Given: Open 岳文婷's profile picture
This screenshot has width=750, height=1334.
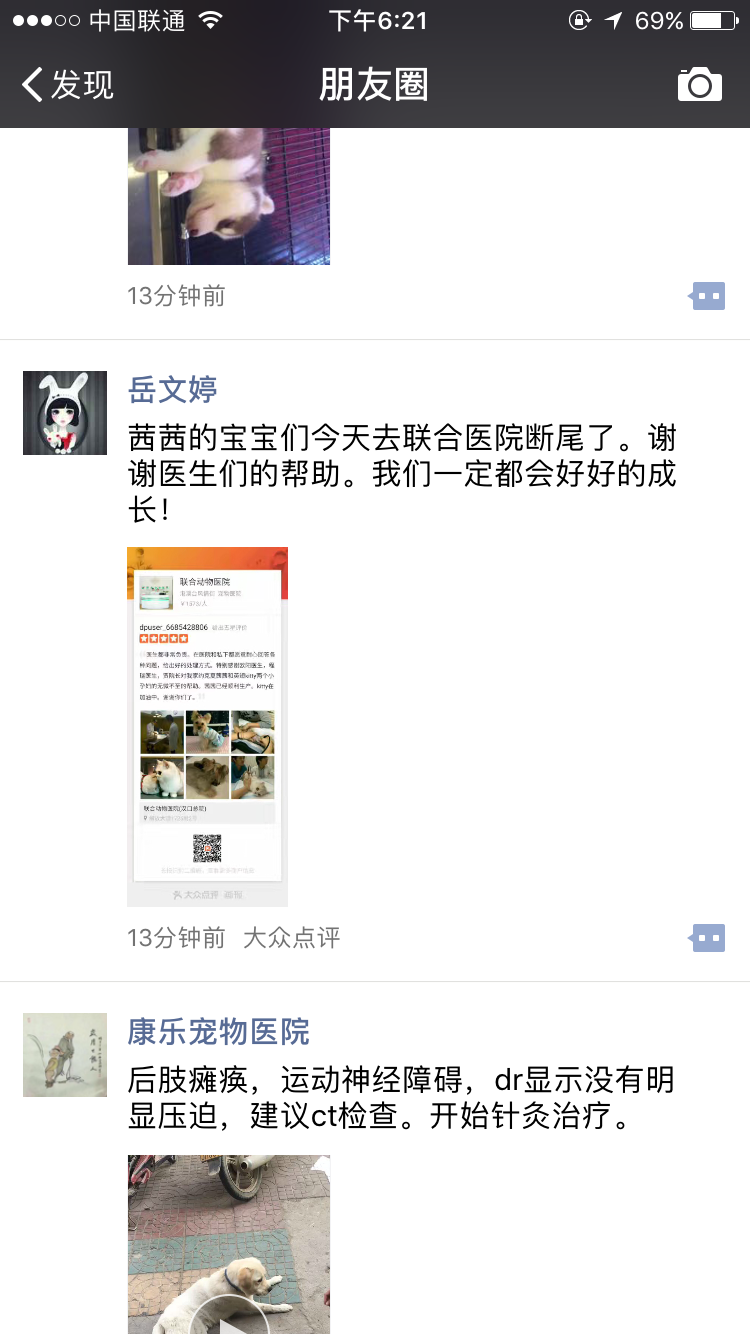Looking at the screenshot, I should [65, 413].
